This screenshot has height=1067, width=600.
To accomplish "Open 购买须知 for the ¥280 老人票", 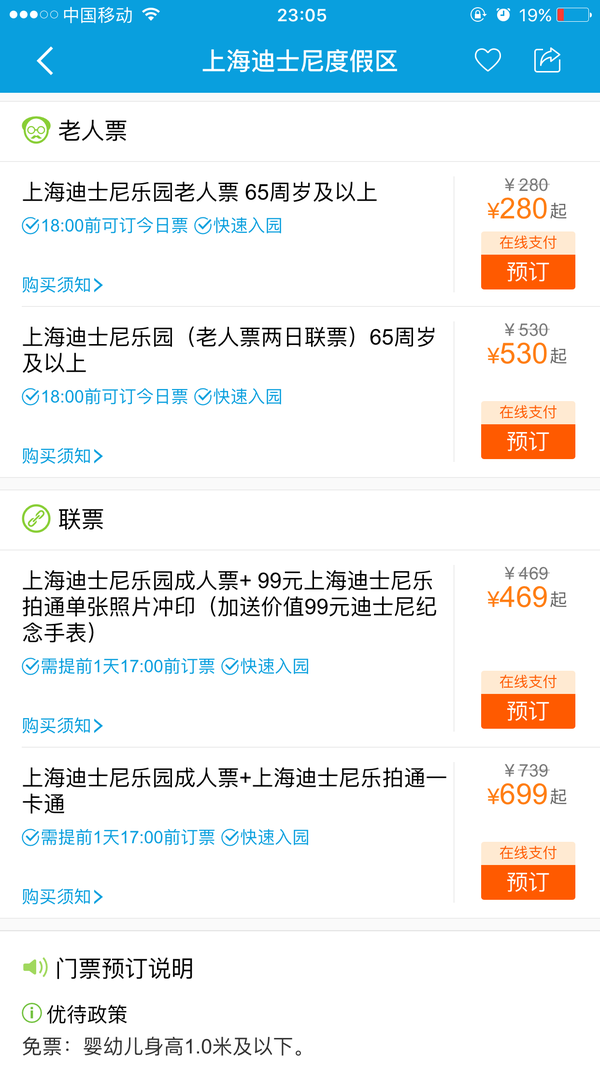I will [x=62, y=285].
